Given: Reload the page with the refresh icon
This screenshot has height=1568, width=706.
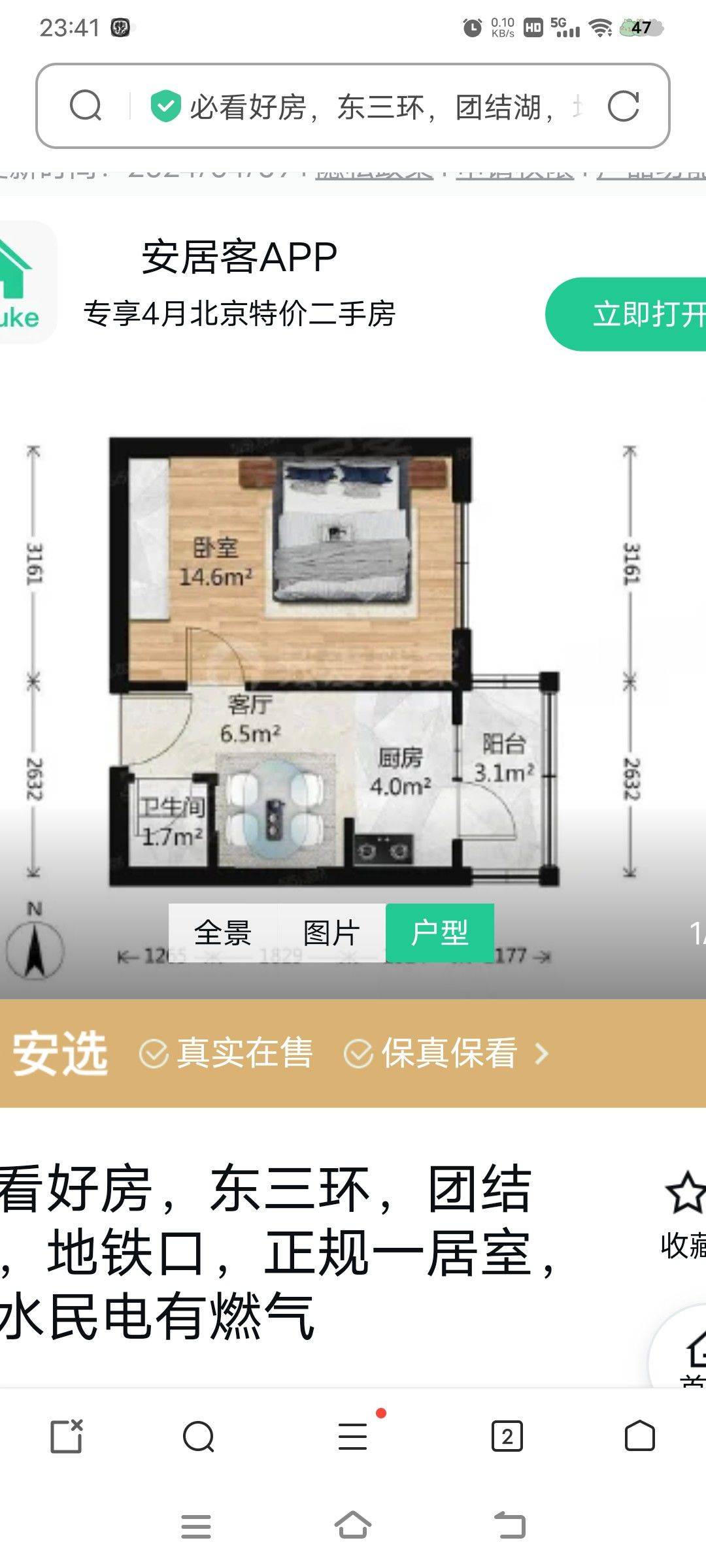Looking at the screenshot, I should point(622,106).
